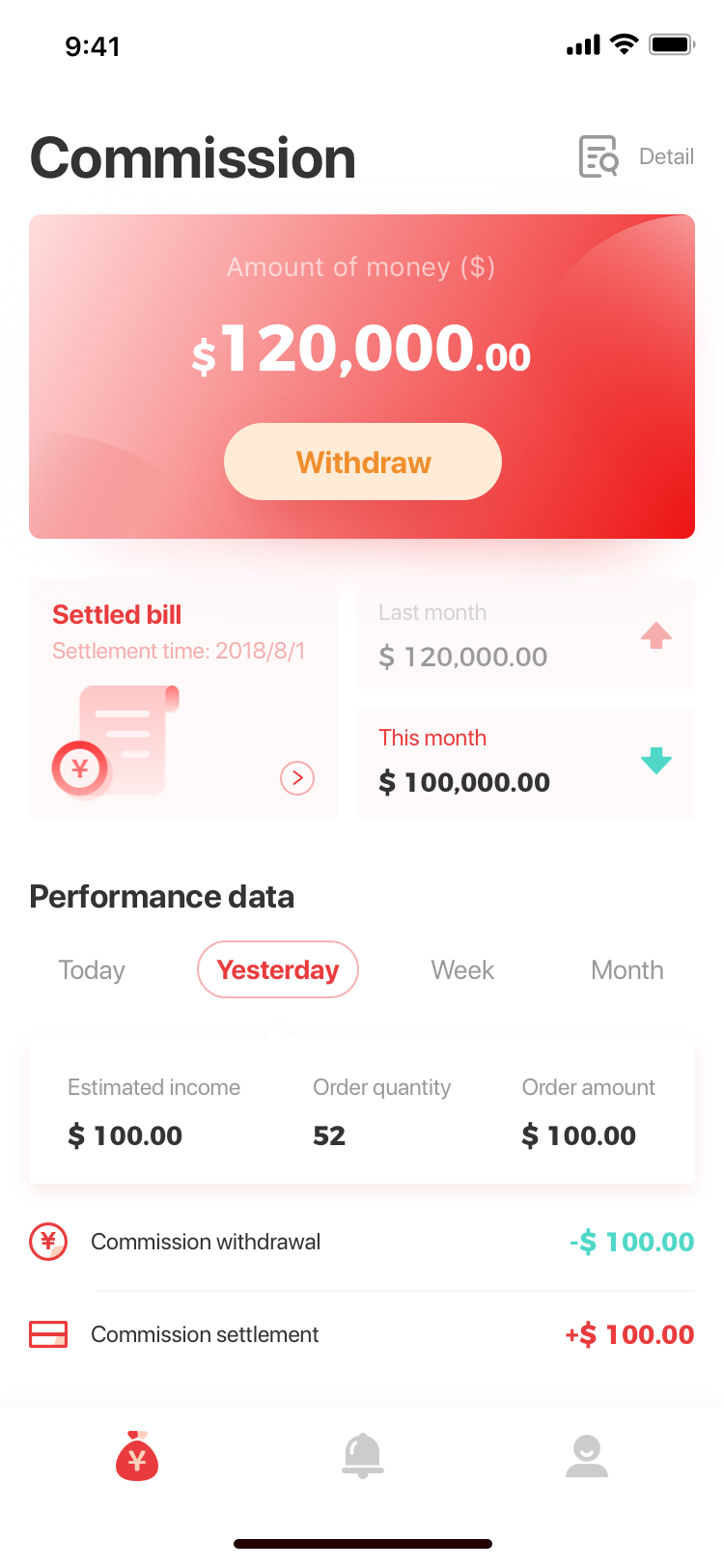
Task: View Last month commission card
Action: coord(526,634)
